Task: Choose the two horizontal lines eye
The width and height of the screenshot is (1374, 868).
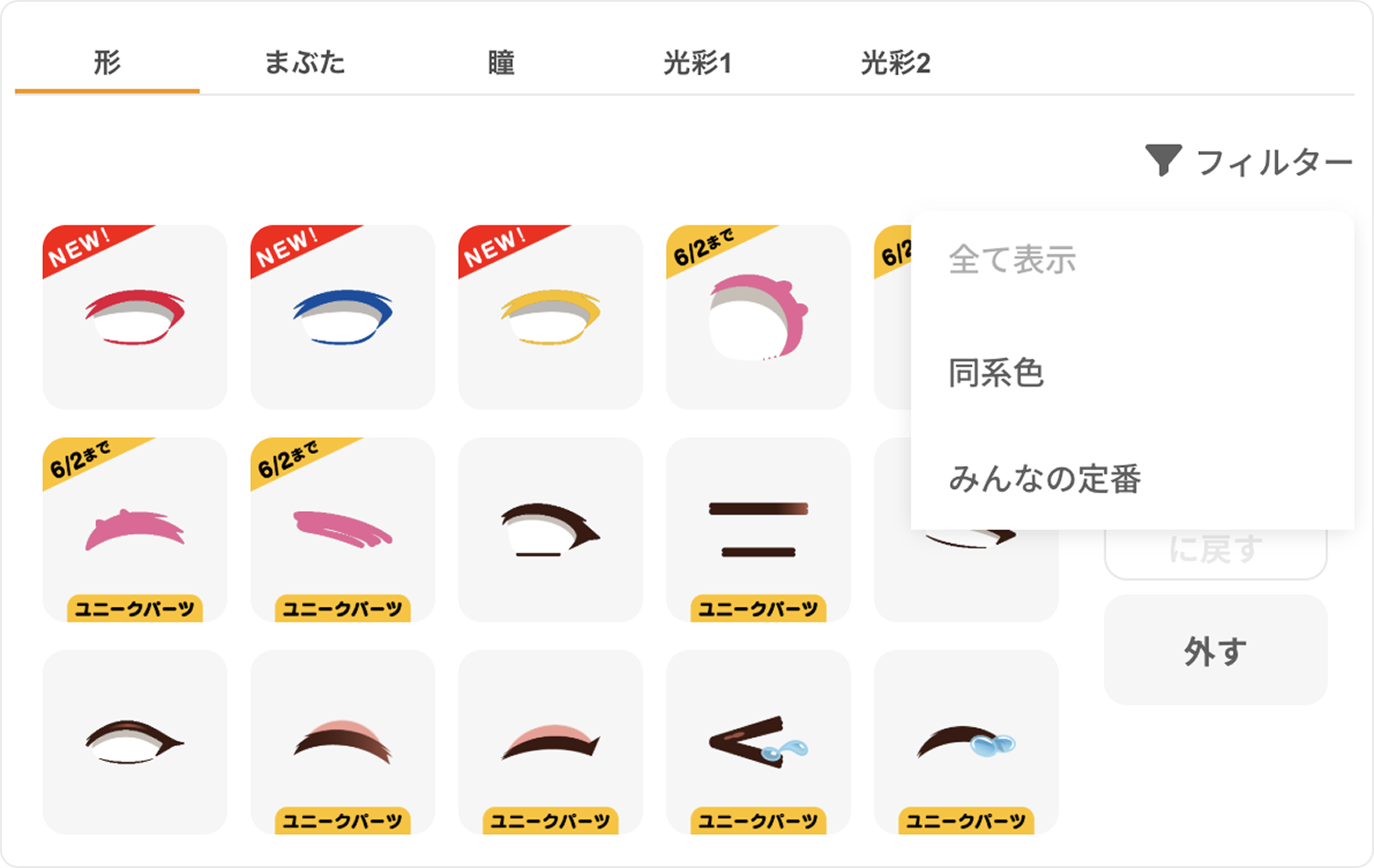Action: coord(758,529)
